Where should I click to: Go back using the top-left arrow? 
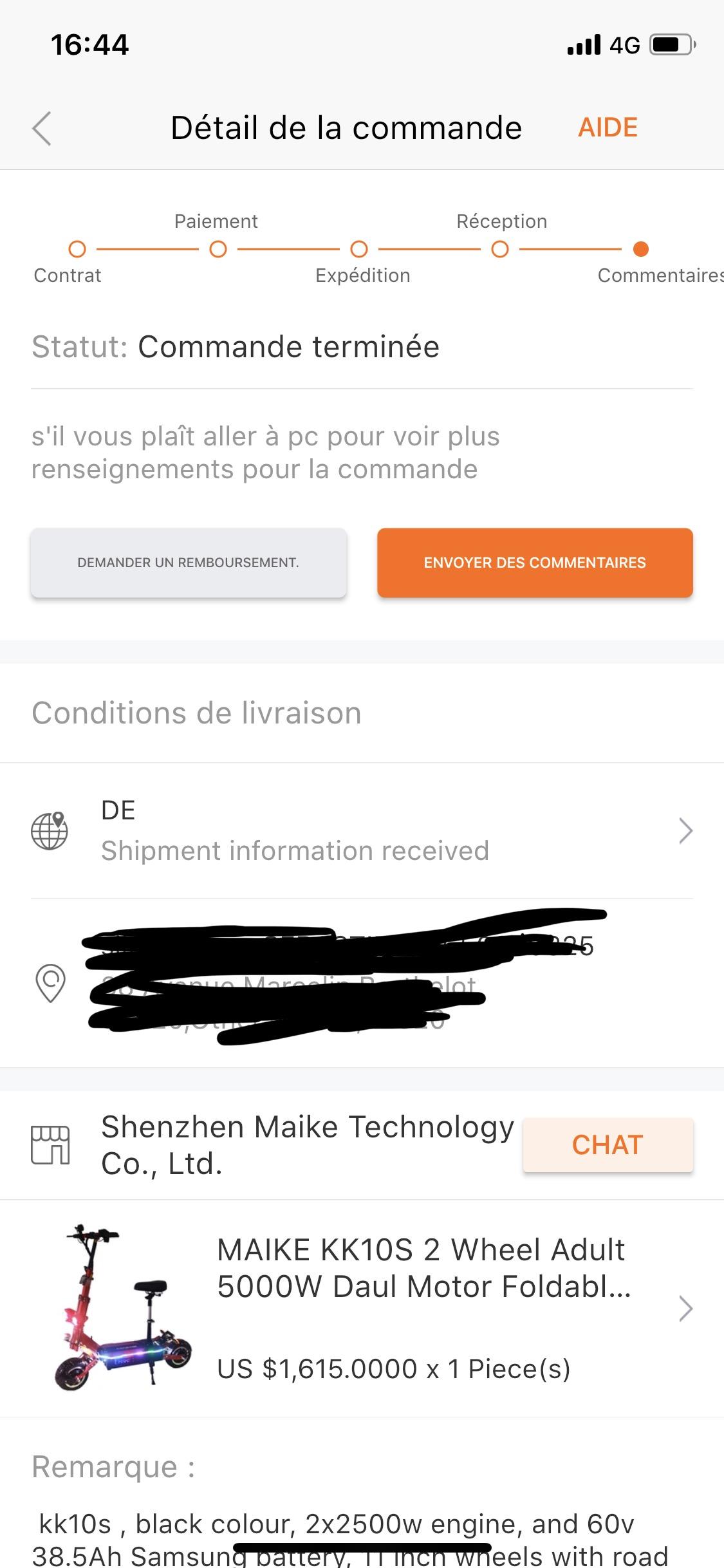coord(42,128)
